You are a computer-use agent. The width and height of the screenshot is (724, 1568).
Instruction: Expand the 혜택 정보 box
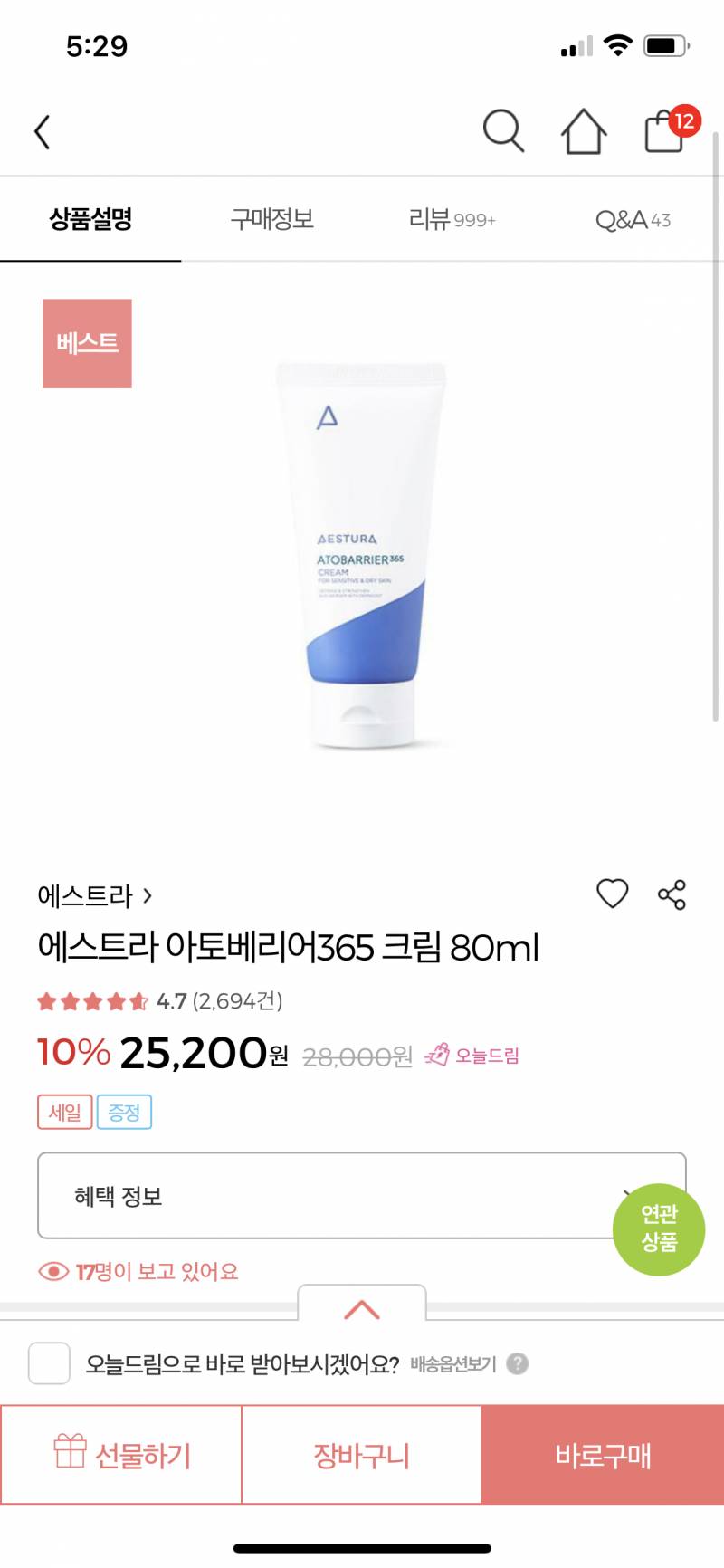344,1195
